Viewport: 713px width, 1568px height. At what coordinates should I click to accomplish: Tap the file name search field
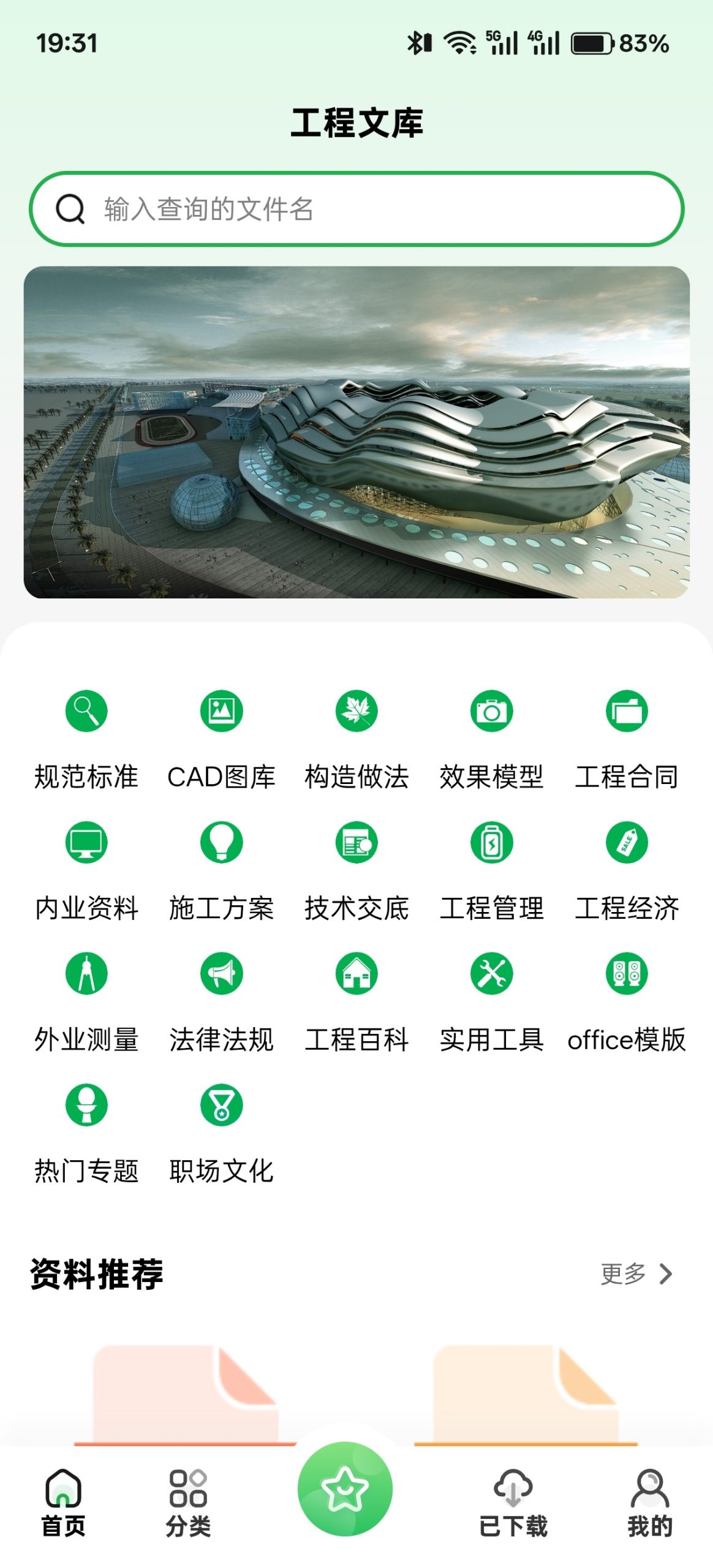pyautogui.click(x=356, y=208)
